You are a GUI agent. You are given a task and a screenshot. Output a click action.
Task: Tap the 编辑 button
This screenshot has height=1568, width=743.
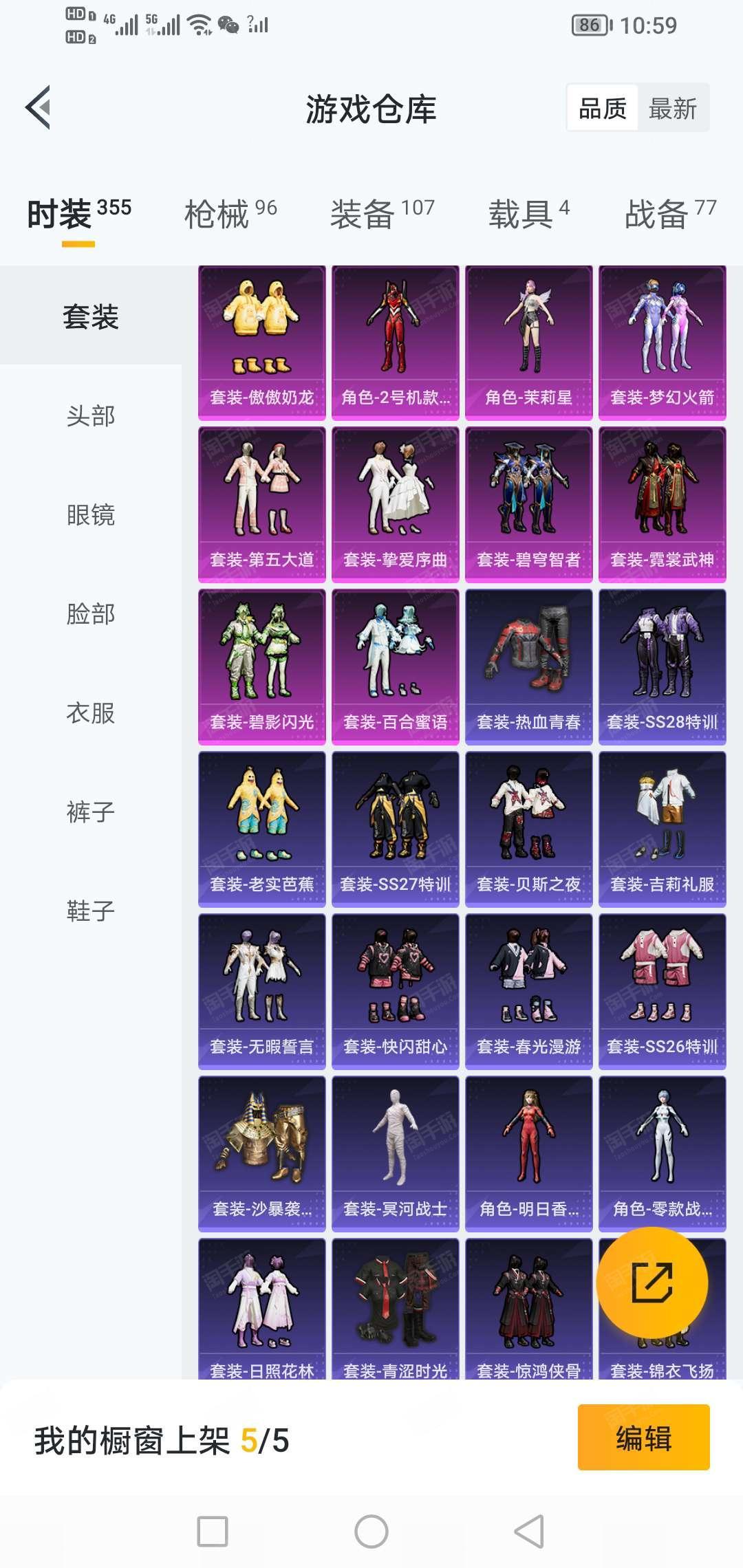644,1437
